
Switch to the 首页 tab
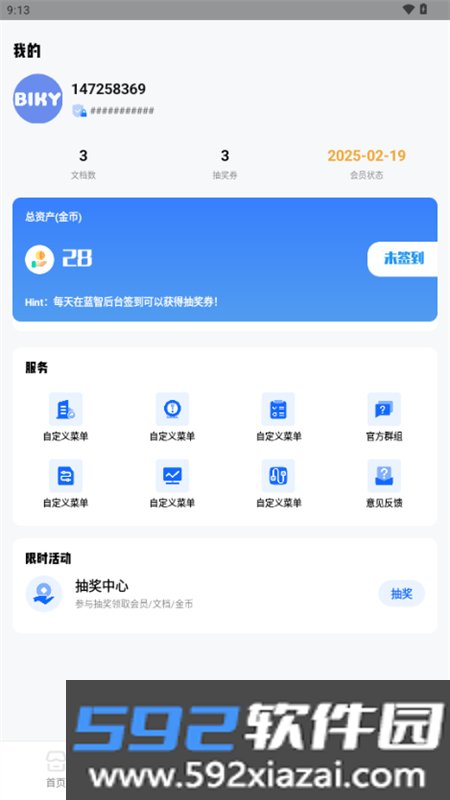point(55,769)
